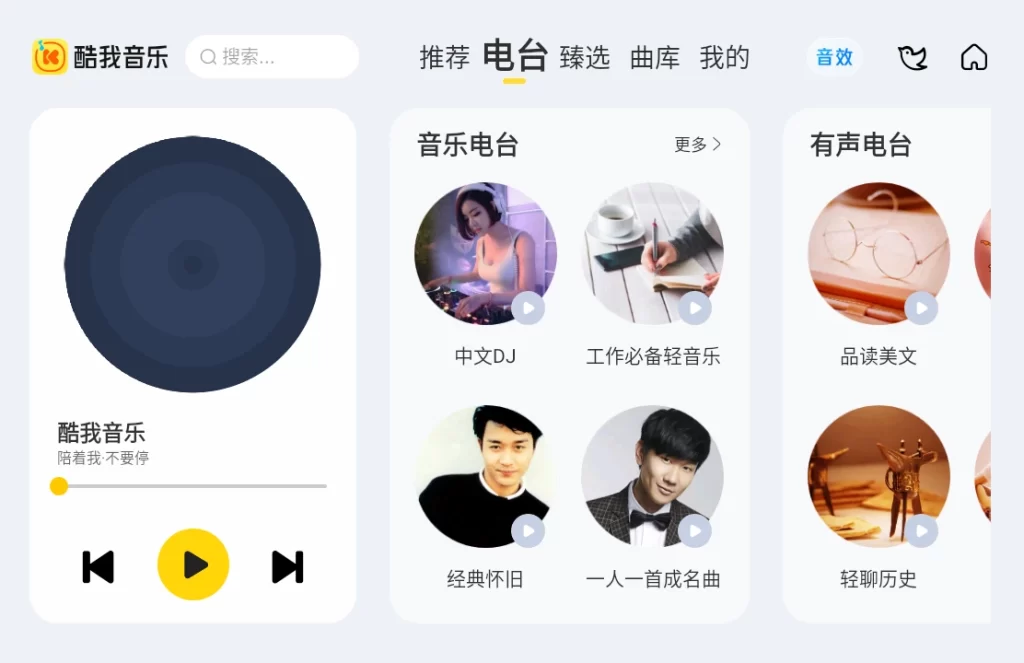Open the 曲库 tab
Screen dimensions: 1024x663
[655, 57]
